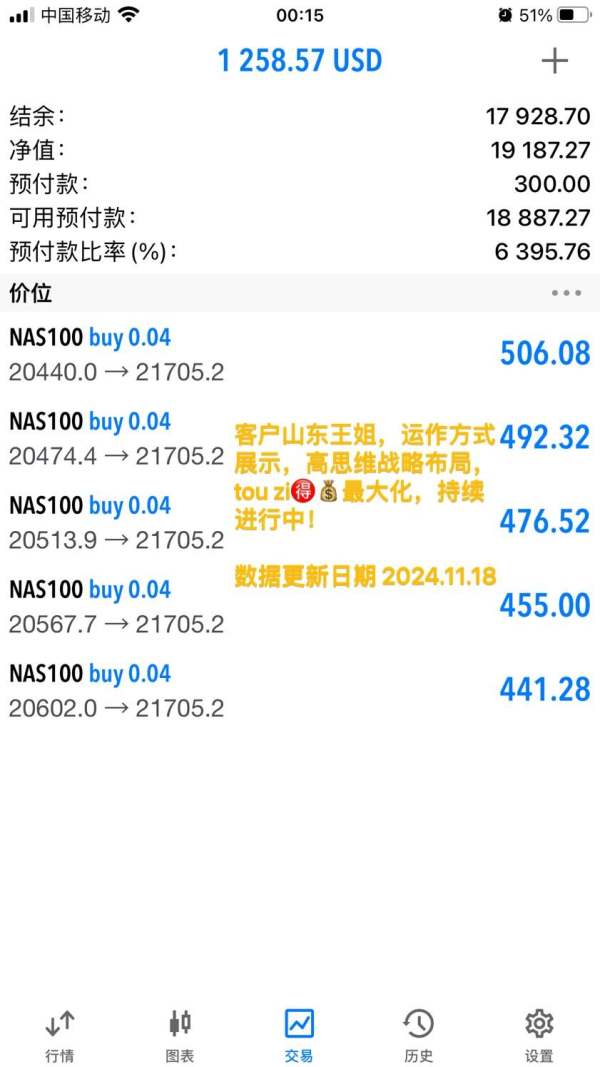Image resolution: width=600 pixels, height=1067 pixels.
Task: Select the 交易 tab
Action: 299,1036
